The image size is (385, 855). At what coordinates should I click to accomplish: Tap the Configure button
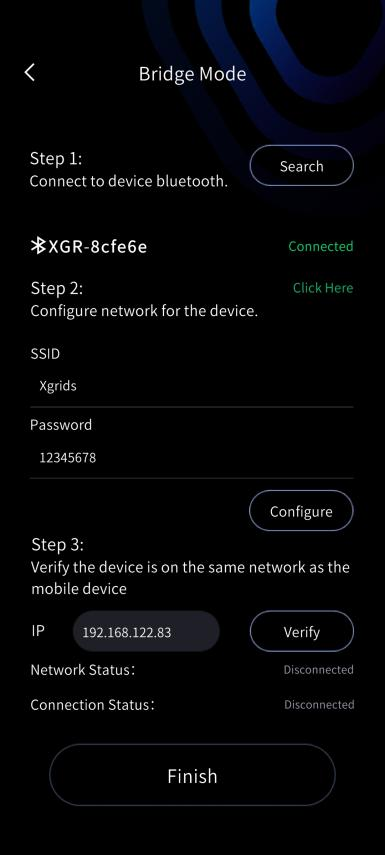point(301,511)
